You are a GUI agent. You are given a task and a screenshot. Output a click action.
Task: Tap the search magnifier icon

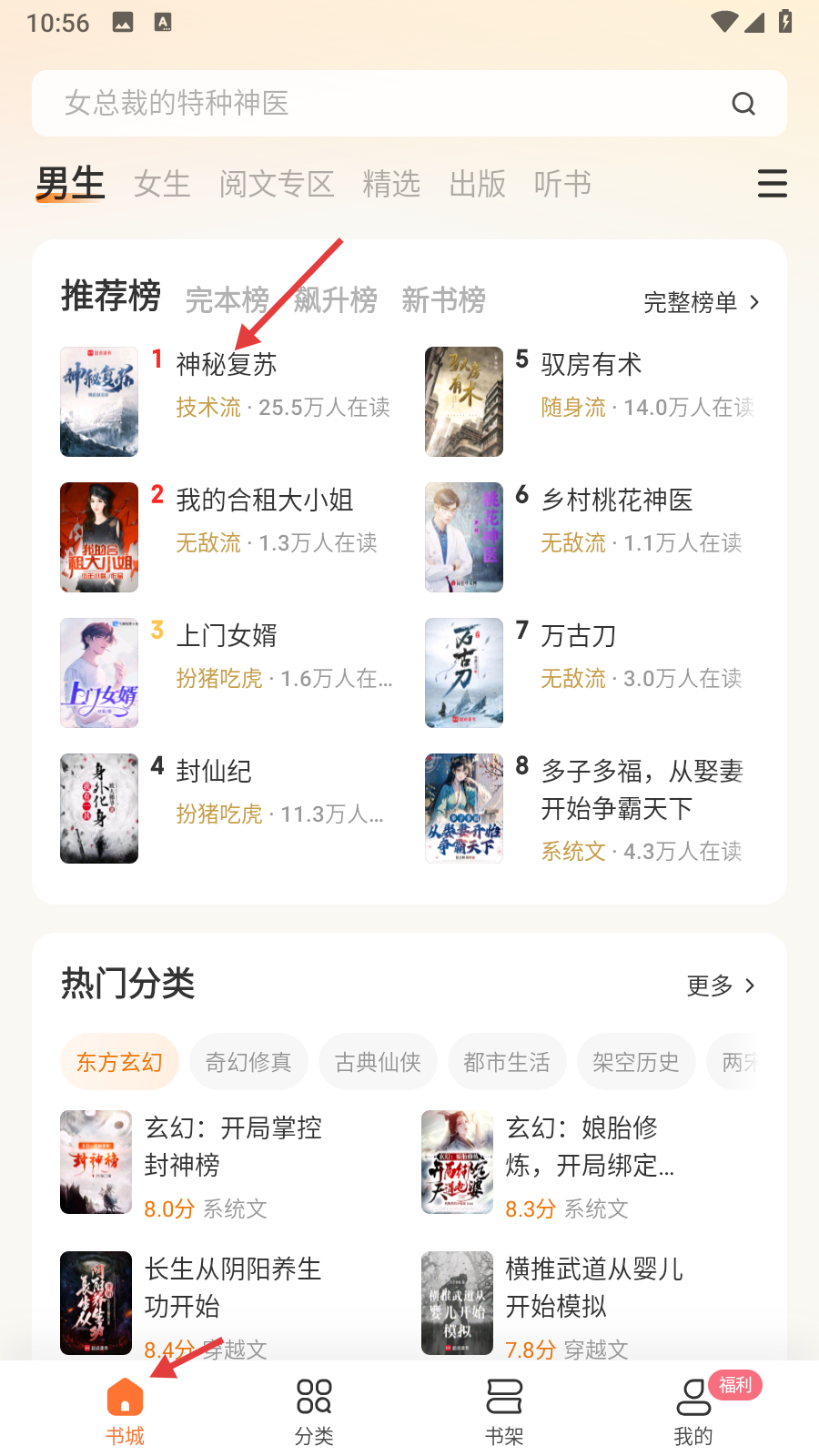(743, 104)
